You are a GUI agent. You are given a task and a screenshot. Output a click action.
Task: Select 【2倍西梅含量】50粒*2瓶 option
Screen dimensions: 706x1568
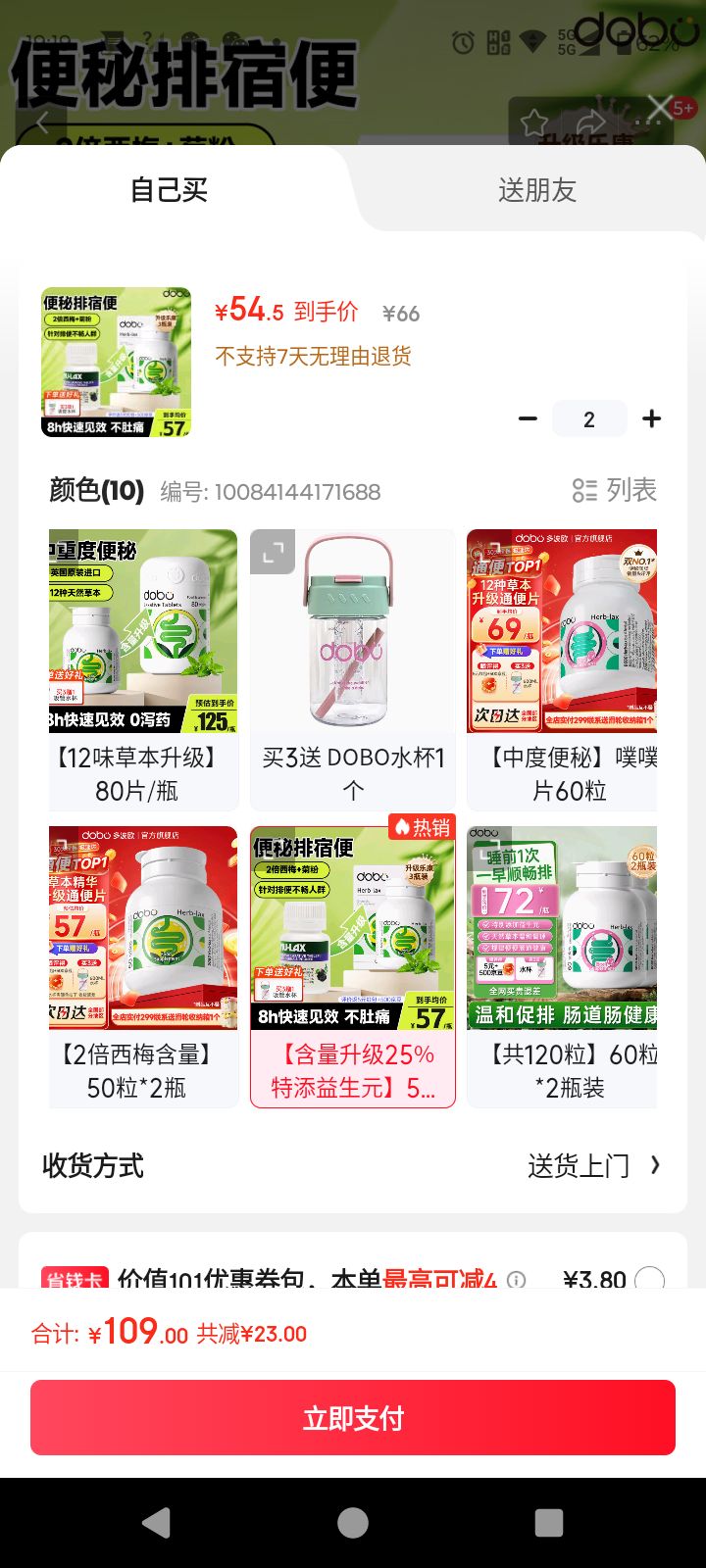[143, 966]
